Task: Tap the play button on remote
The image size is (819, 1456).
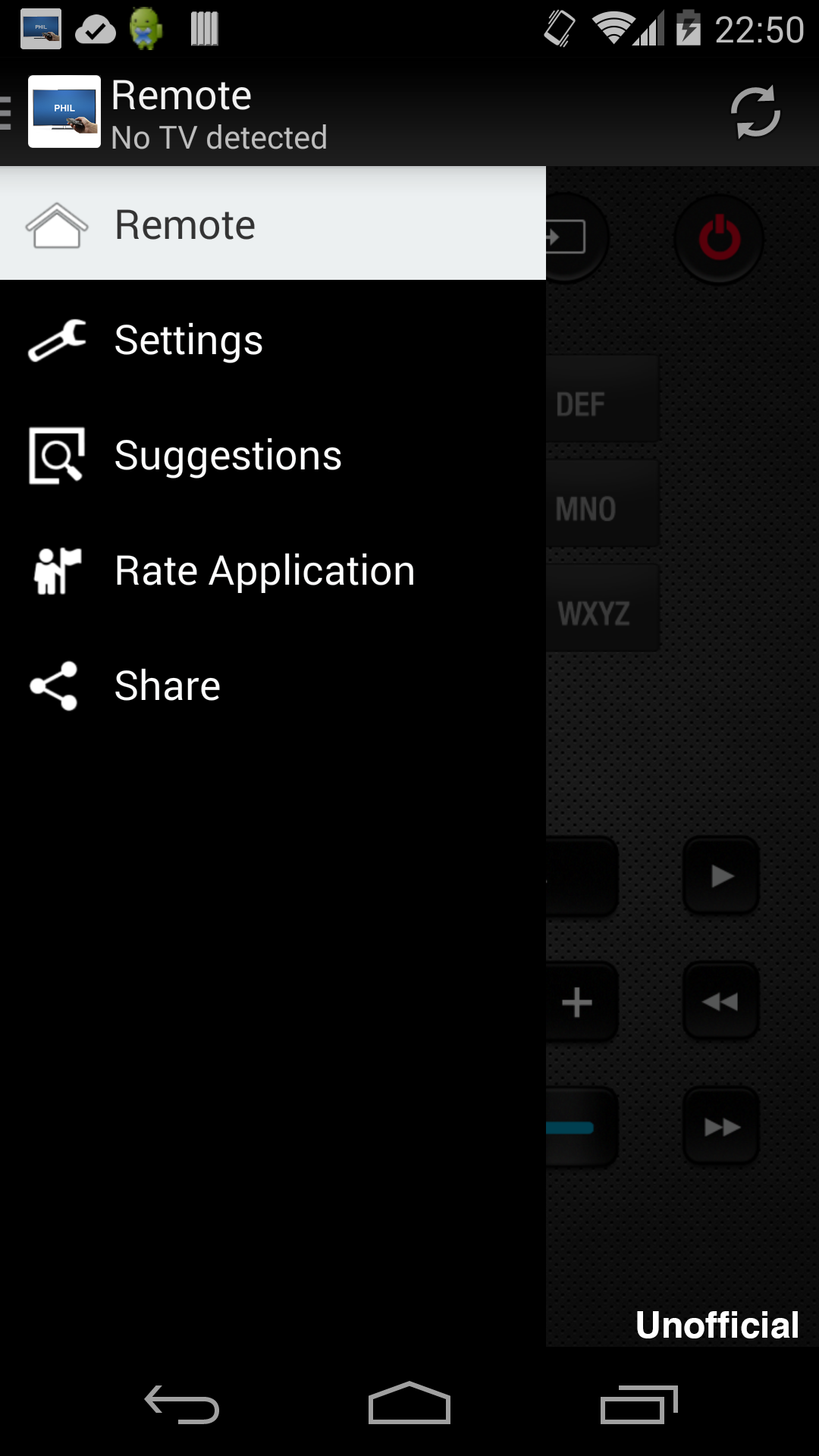Action: [721, 877]
